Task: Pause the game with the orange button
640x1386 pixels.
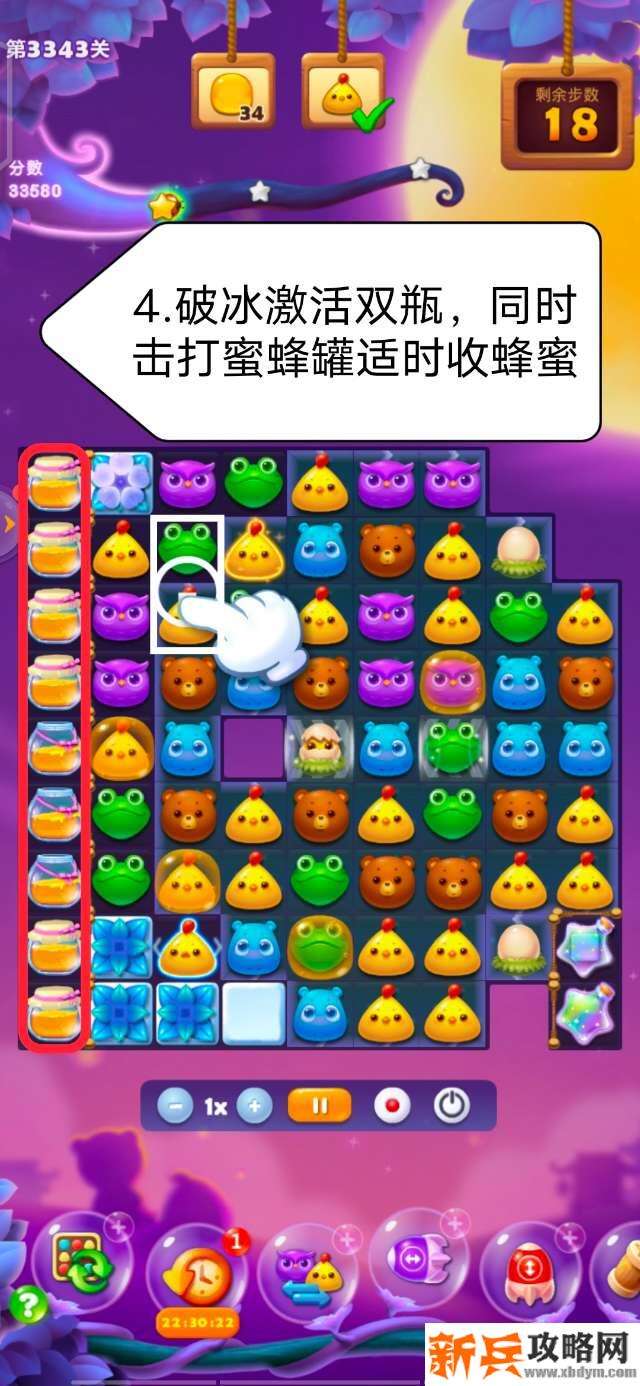Action: 320,1107
